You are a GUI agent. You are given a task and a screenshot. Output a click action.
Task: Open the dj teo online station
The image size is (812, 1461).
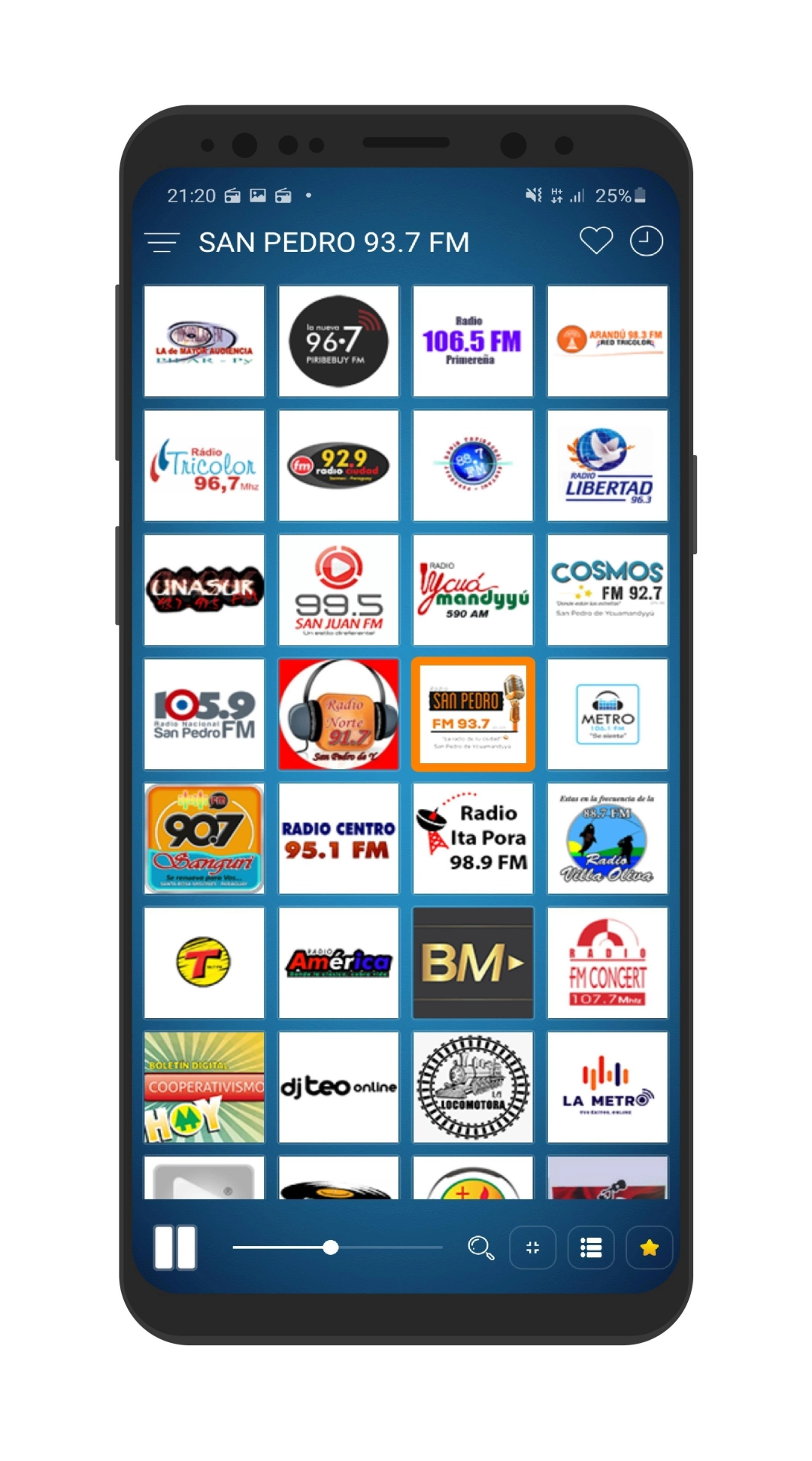pyautogui.click(x=338, y=1087)
